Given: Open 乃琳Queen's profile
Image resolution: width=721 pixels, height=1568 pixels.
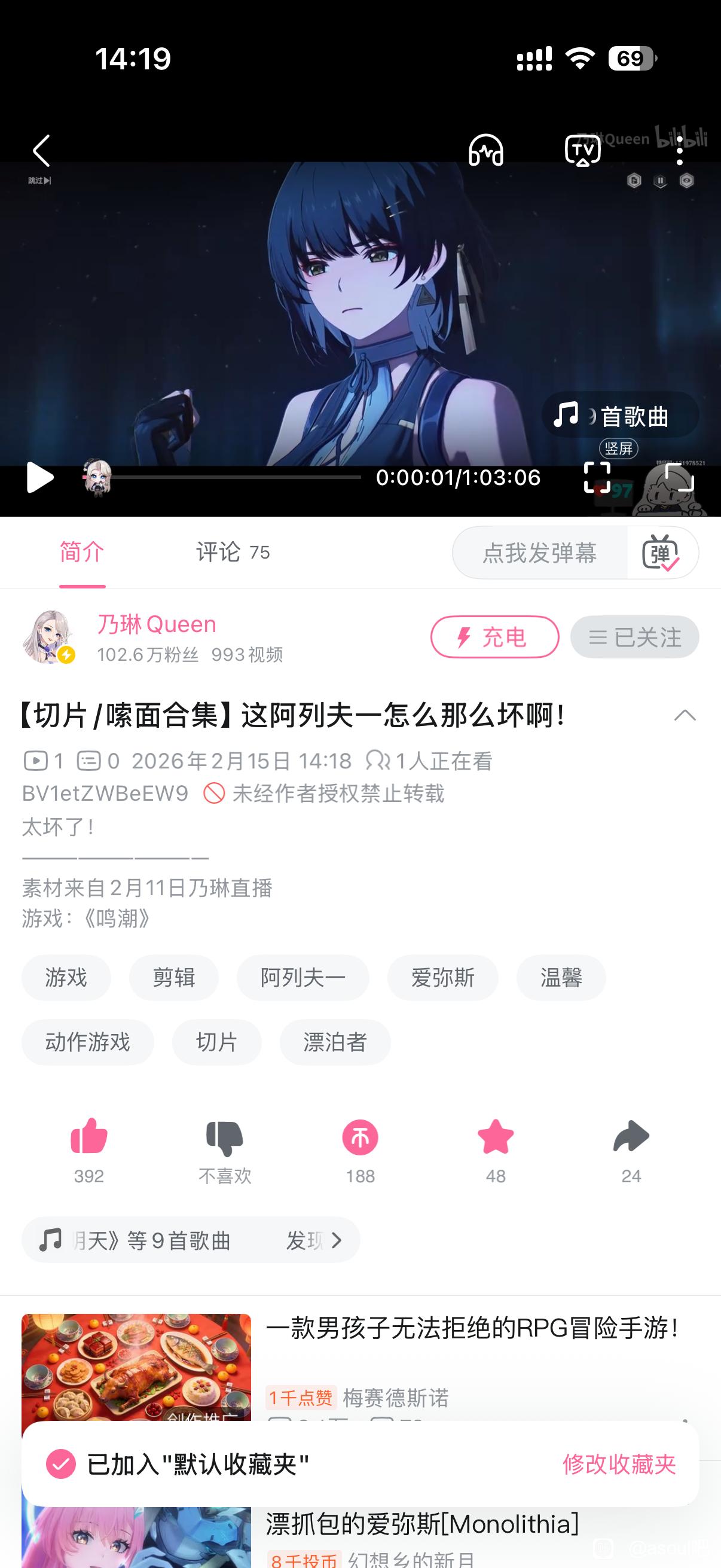Looking at the screenshot, I should [x=157, y=624].
